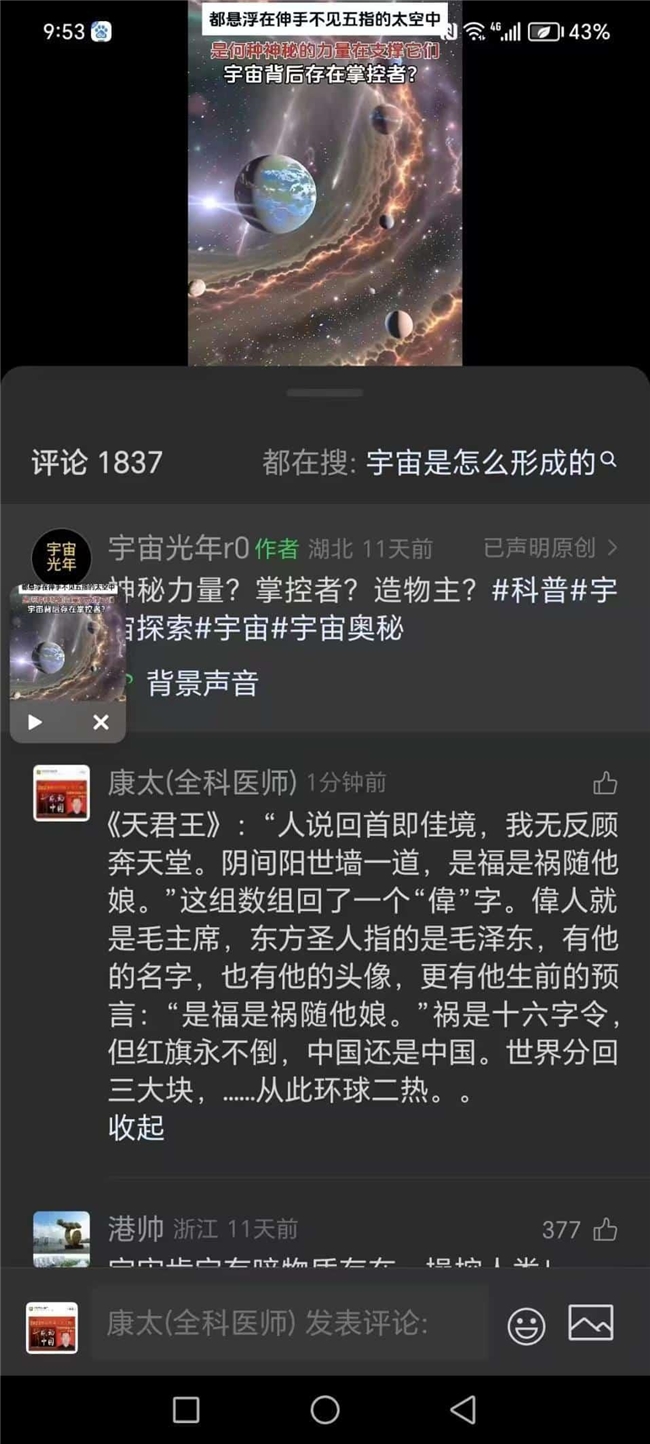The image size is (650, 1444).
Task: Open 港帅's profile avatar
Action: pos(61,1238)
